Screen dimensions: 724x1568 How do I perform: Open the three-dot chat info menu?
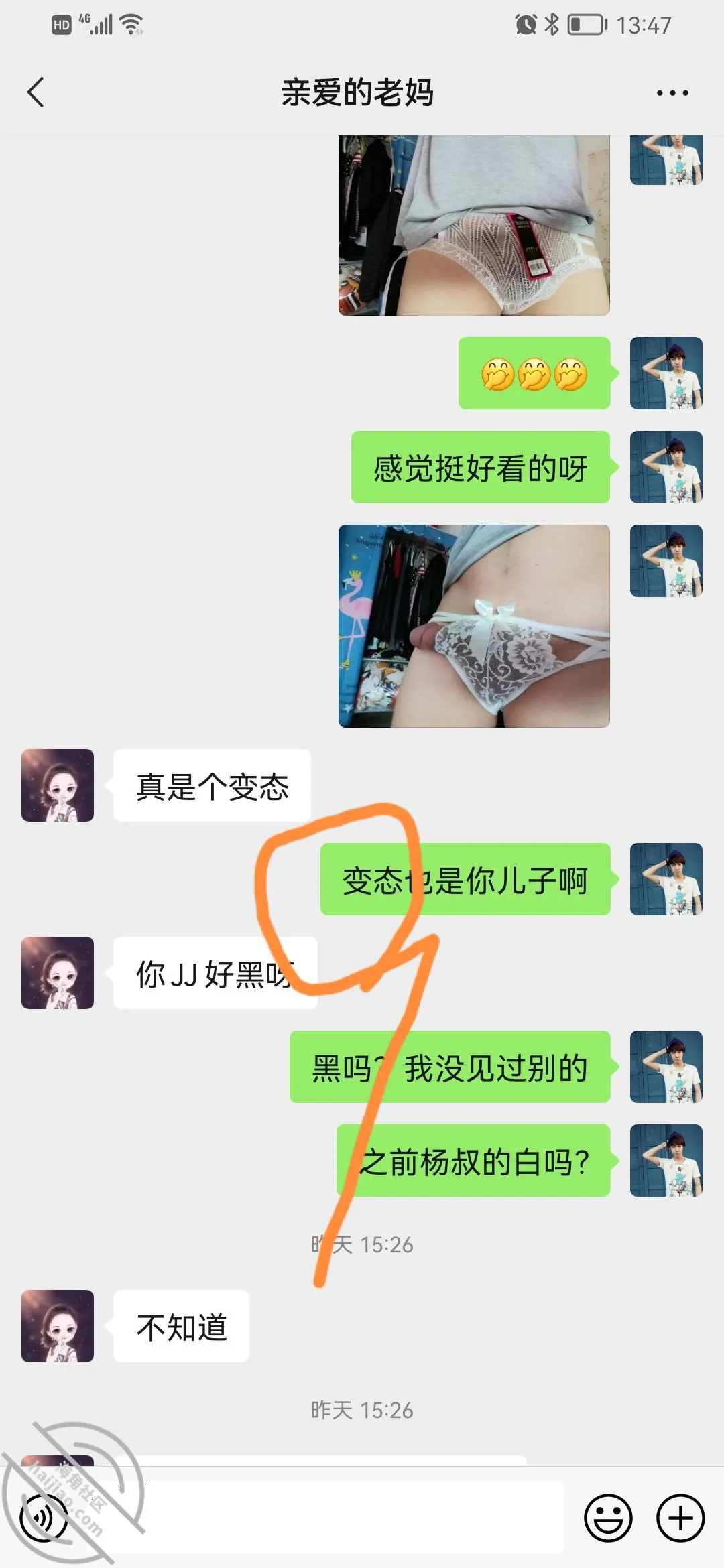(672, 93)
